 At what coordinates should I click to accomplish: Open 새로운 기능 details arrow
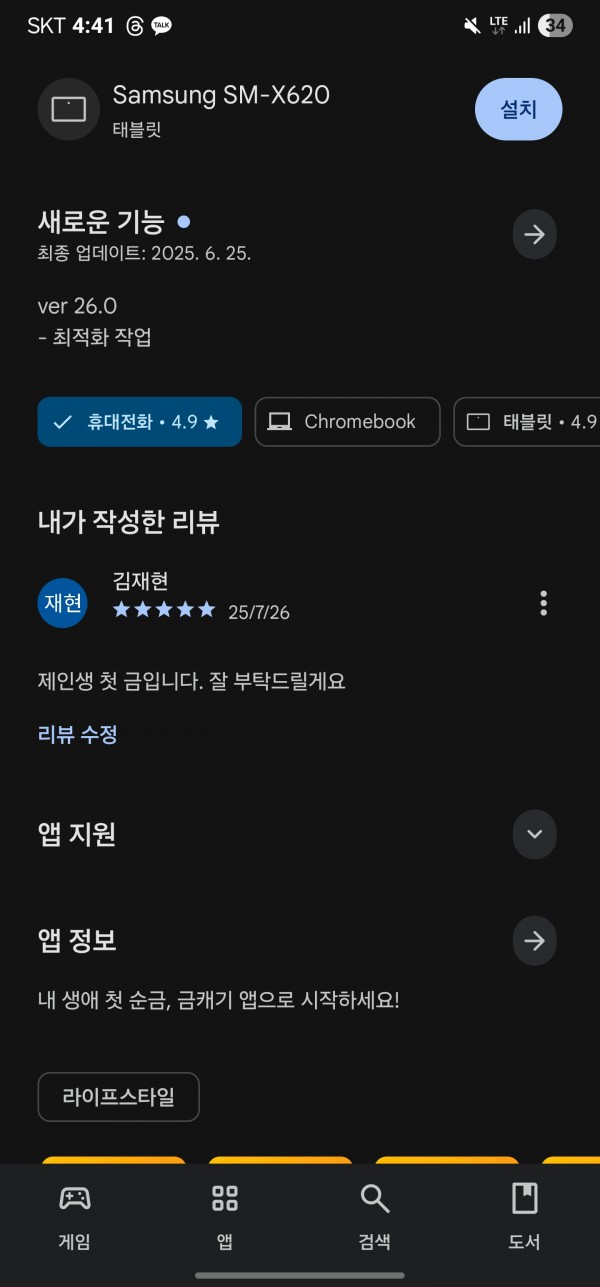tap(534, 235)
